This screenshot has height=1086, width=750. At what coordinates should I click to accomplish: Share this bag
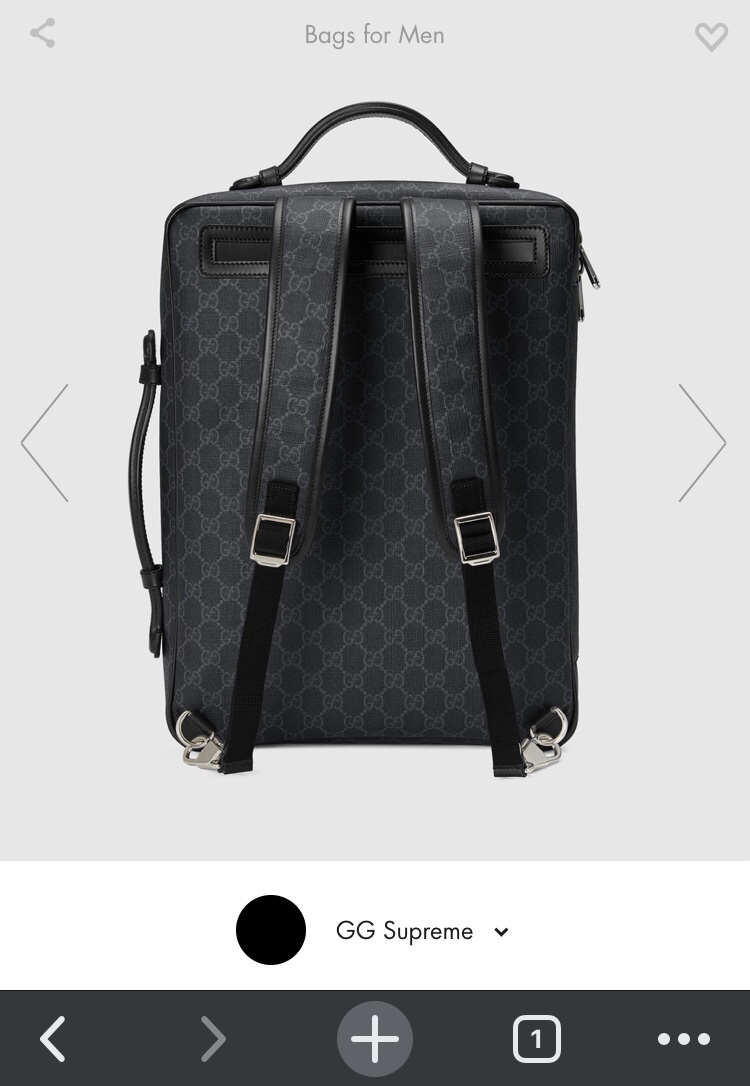coord(42,33)
